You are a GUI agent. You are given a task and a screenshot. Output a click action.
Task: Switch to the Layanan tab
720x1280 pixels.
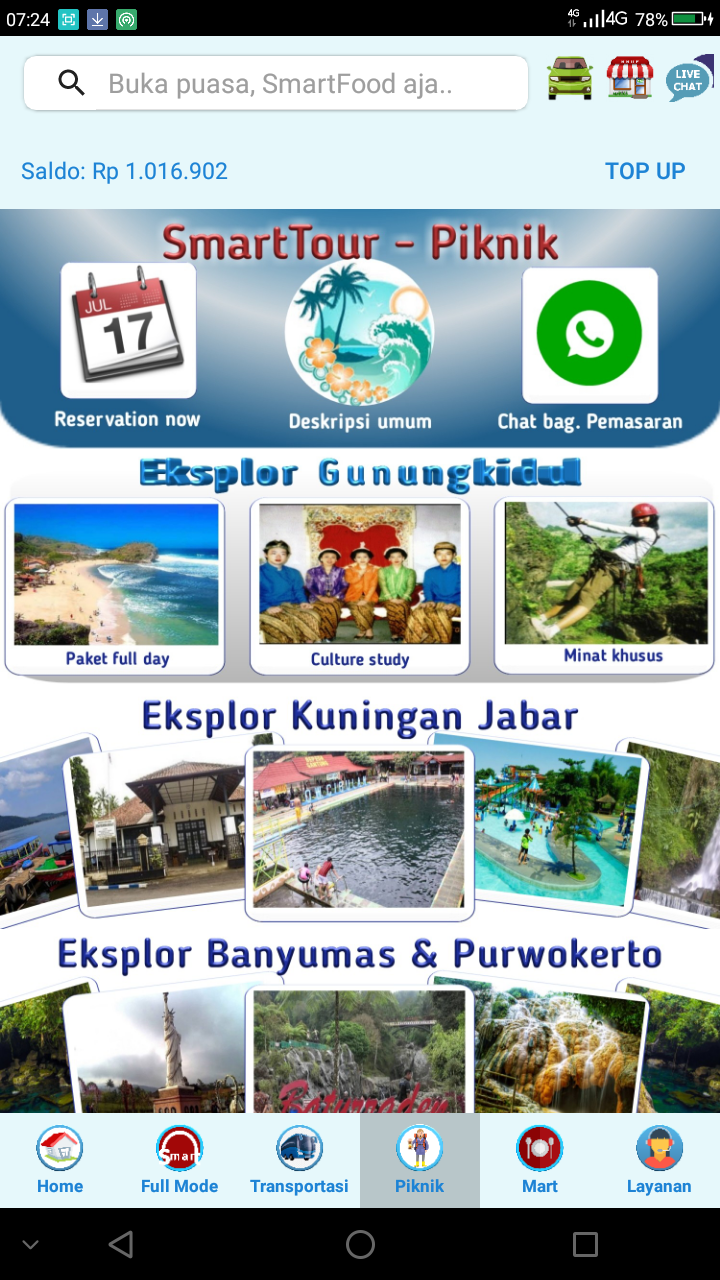click(x=659, y=1160)
